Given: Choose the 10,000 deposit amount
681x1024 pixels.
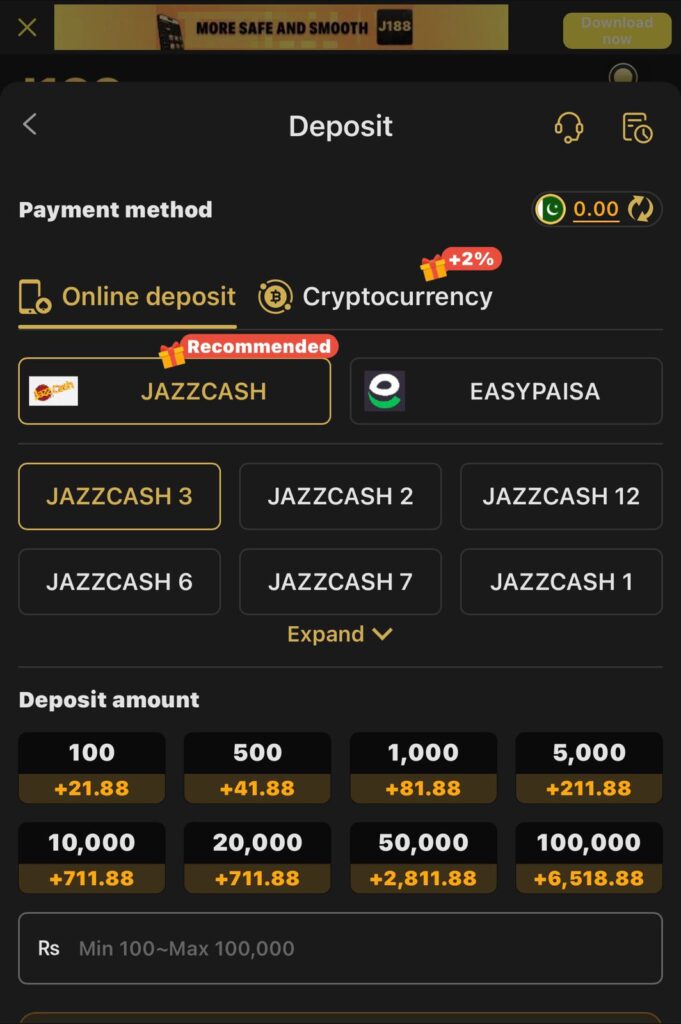Looking at the screenshot, I should click(x=92, y=858).
